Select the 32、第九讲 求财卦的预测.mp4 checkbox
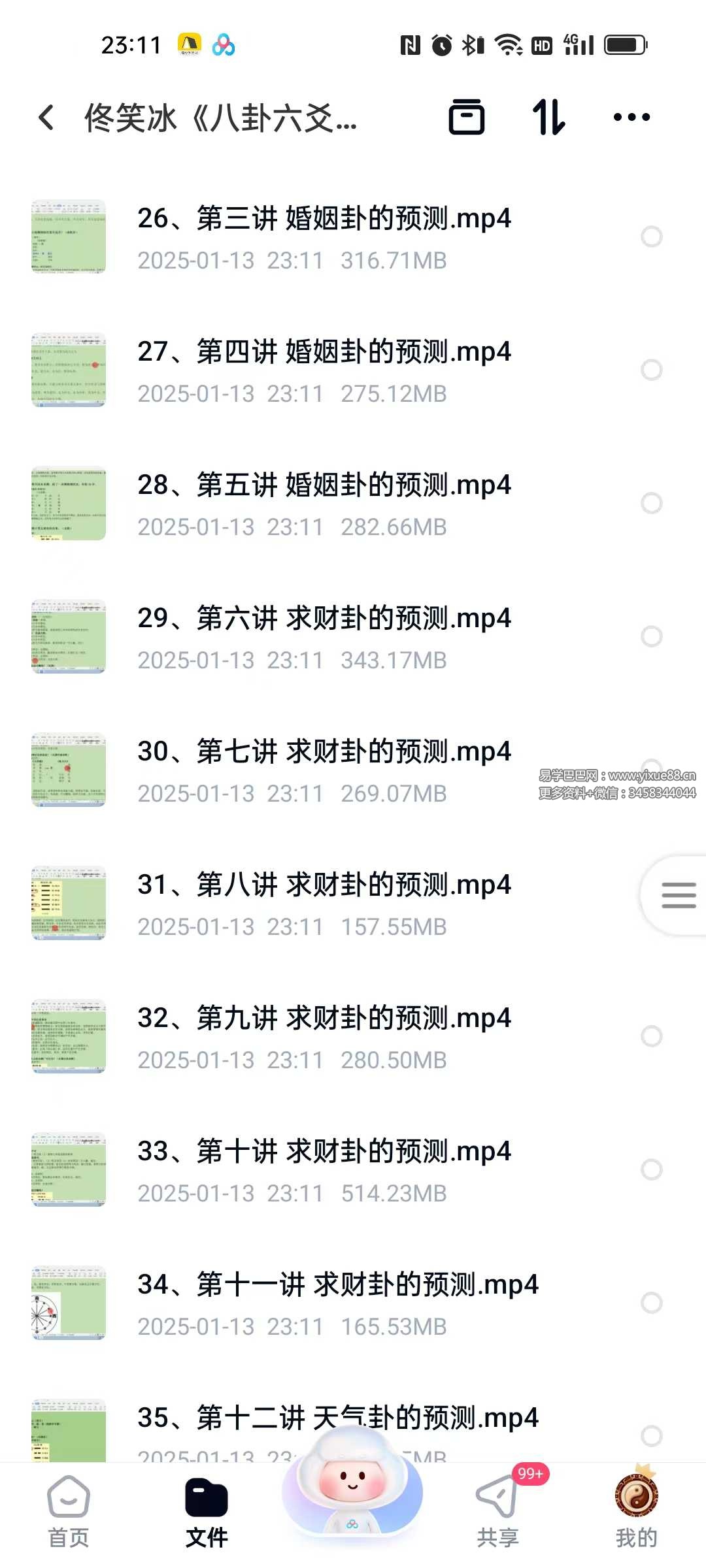 click(x=651, y=1036)
